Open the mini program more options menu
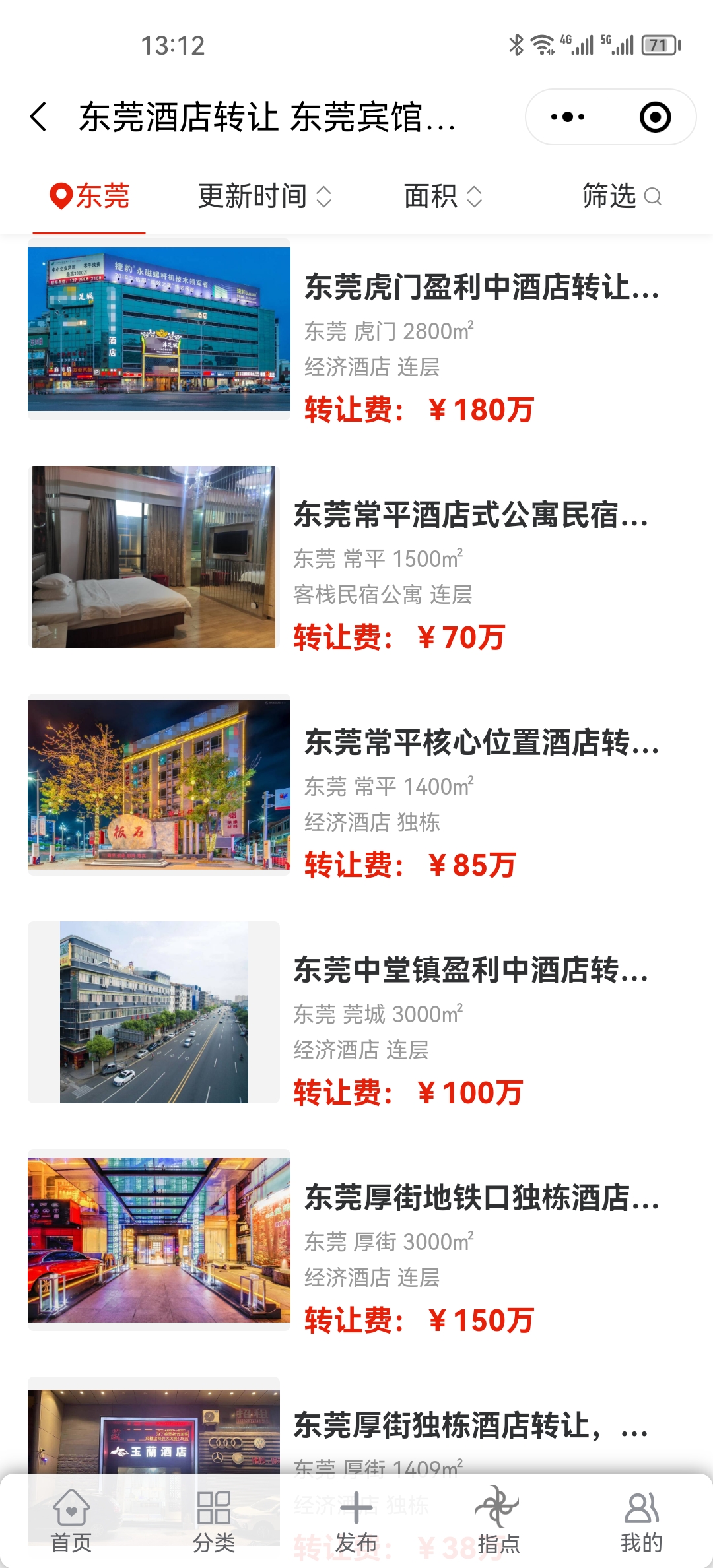Viewport: 713px width, 1568px height. coord(568,117)
